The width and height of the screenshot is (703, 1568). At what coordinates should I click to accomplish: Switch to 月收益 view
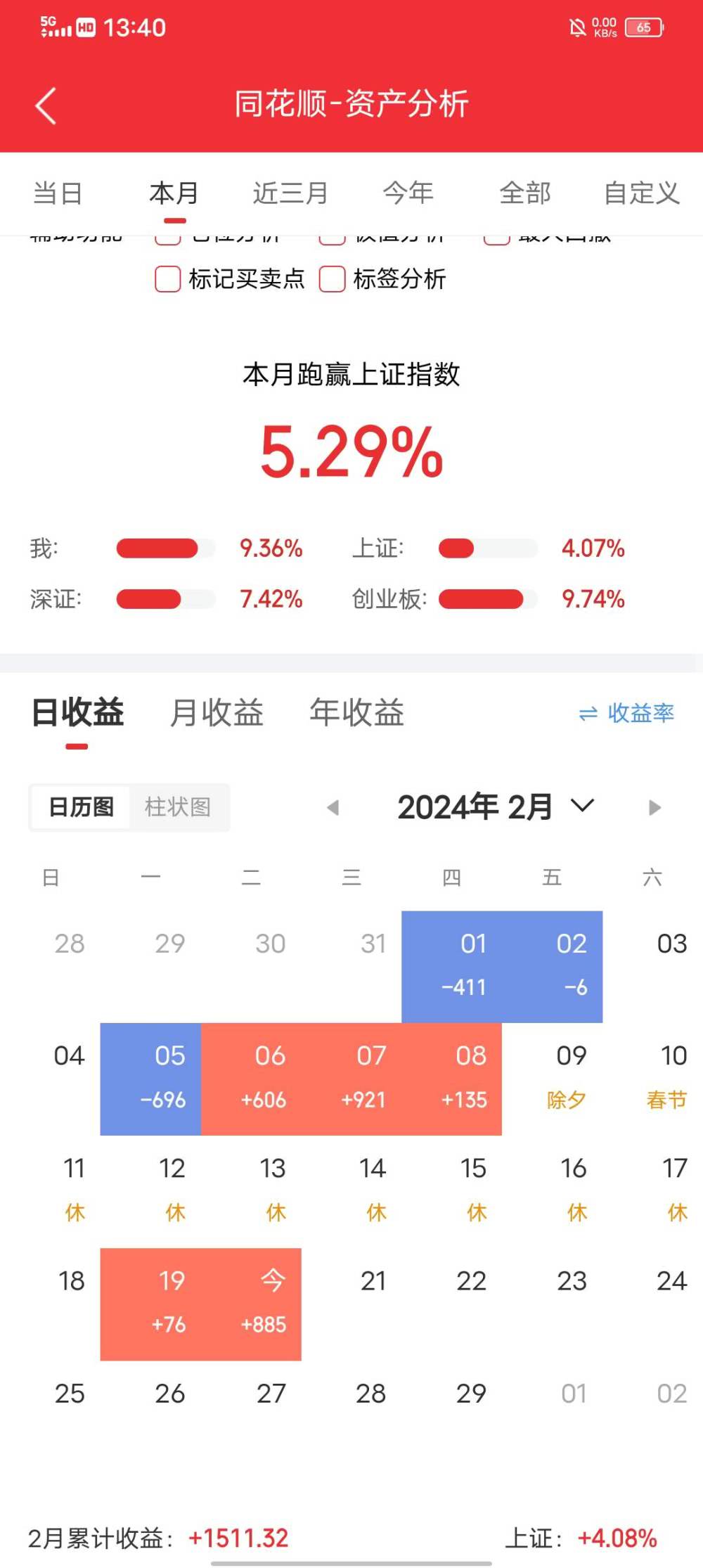click(x=217, y=712)
